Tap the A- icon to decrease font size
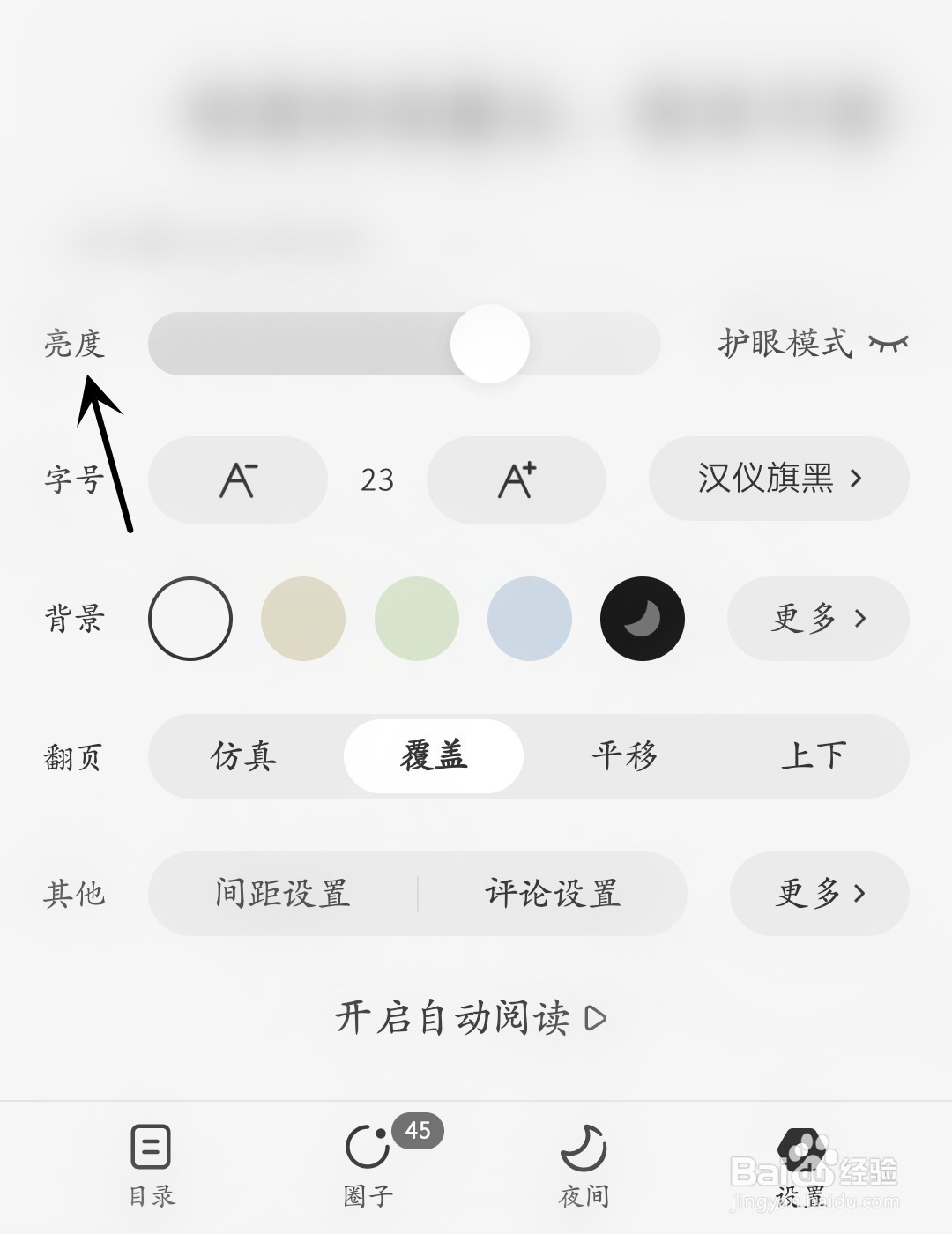This screenshot has height=1234, width=952. [x=237, y=479]
